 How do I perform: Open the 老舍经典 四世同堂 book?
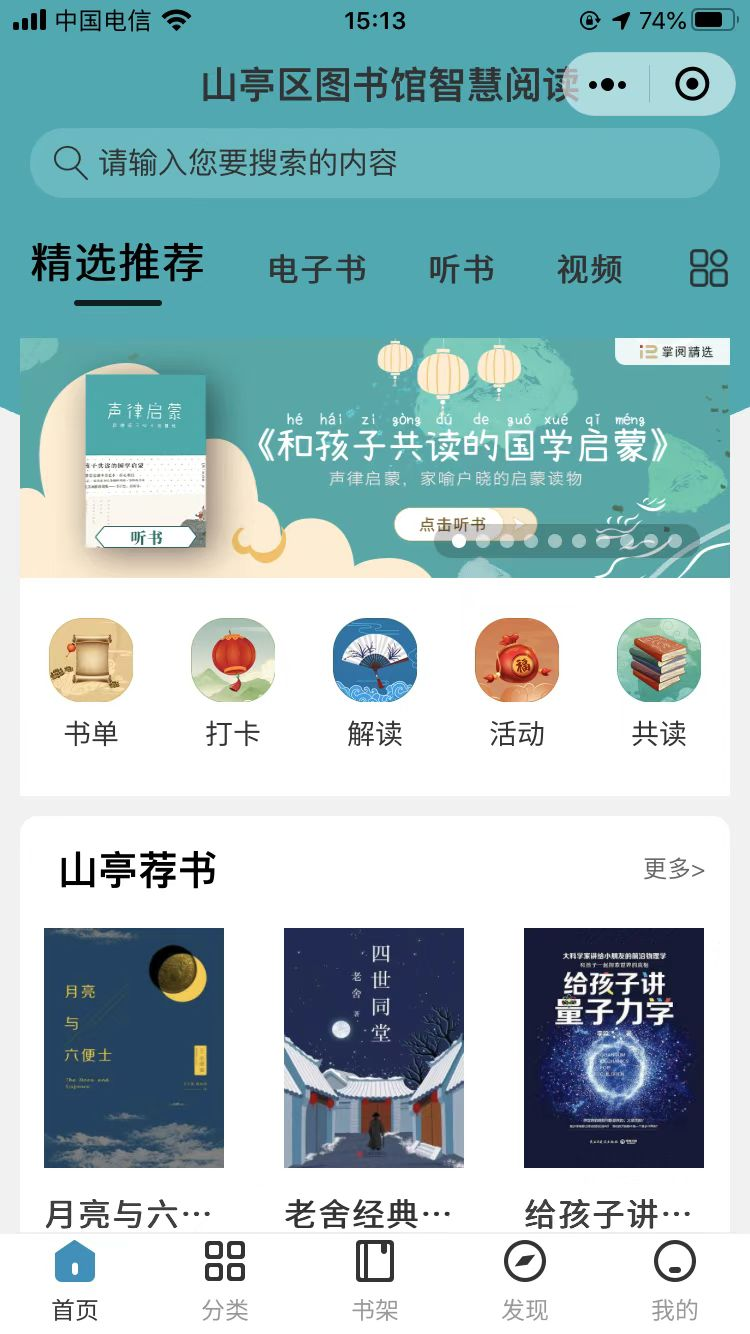(374, 1047)
